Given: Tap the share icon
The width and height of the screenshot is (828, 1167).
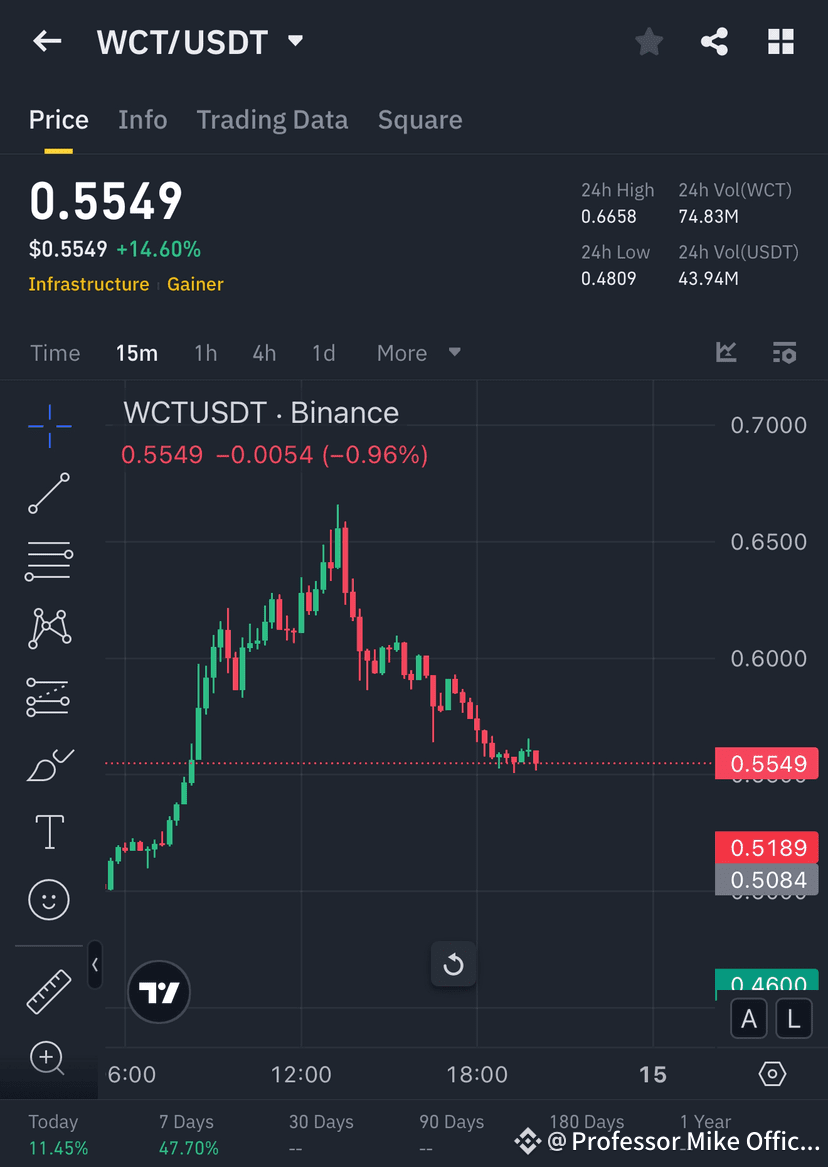Looking at the screenshot, I should 714,41.
